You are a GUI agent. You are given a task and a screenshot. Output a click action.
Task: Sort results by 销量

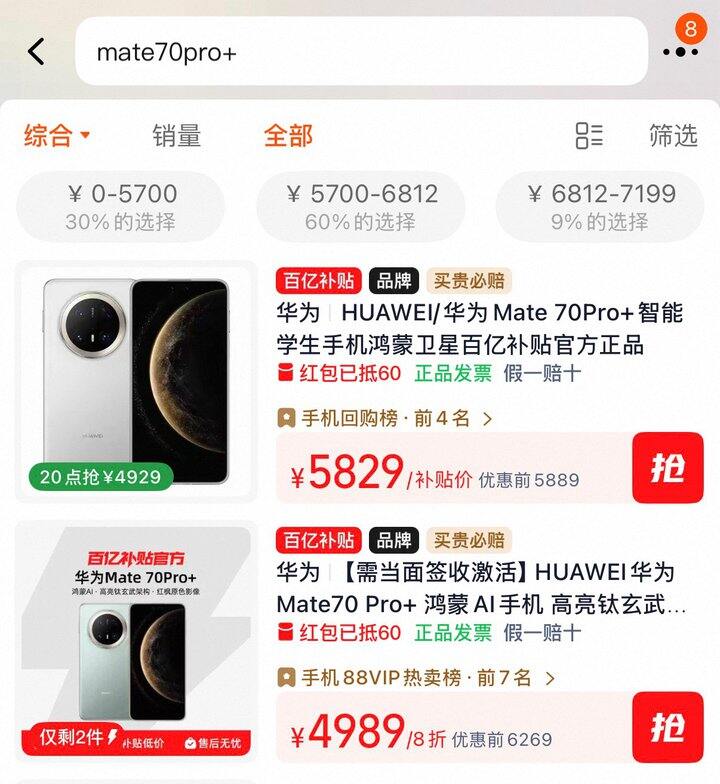coord(177,135)
